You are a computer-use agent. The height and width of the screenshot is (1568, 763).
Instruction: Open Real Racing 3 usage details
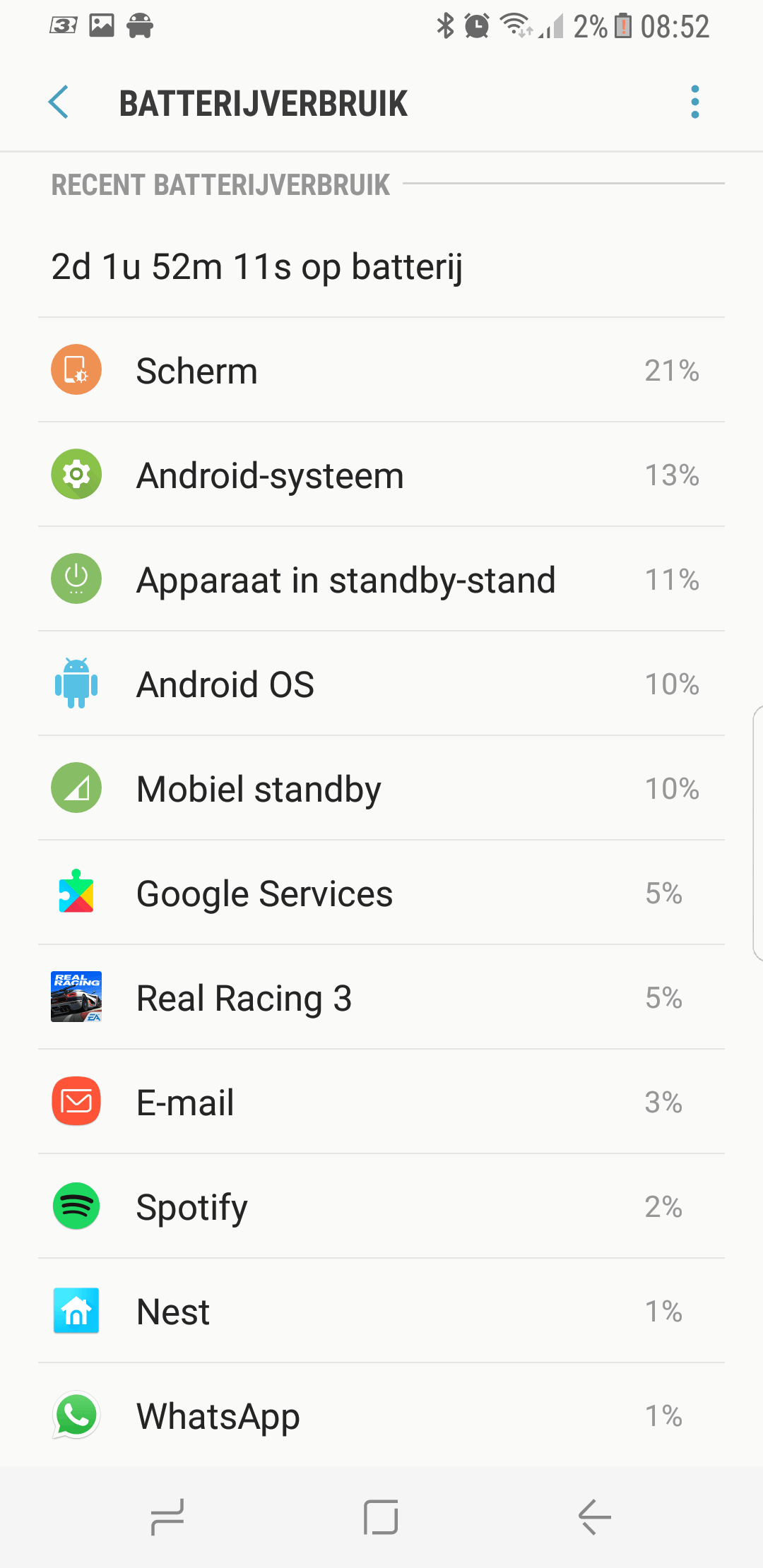point(381,997)
